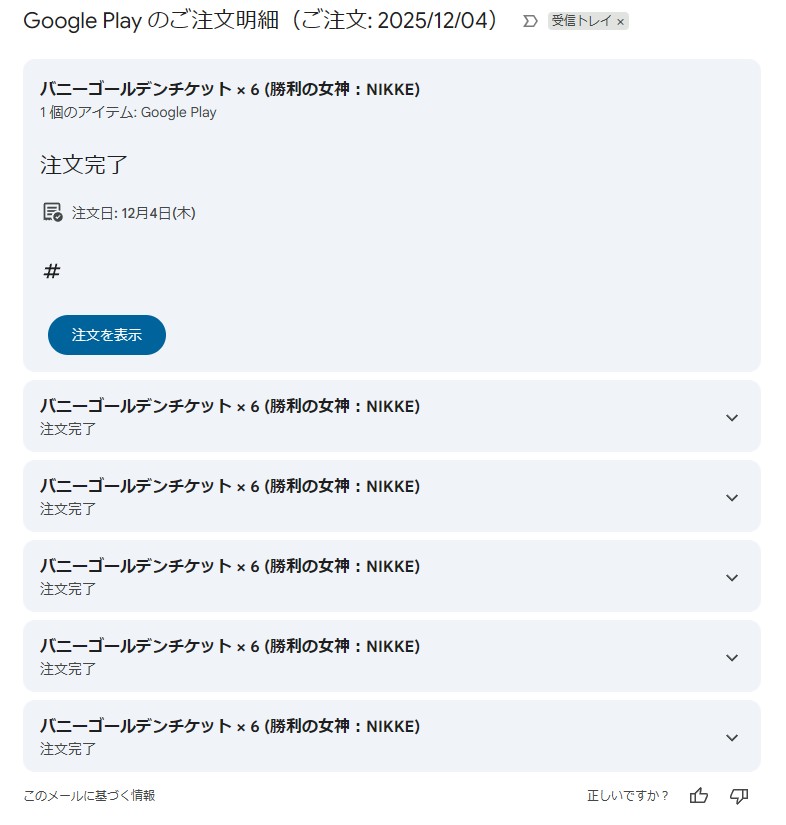786x825 pixels.
Task: Give thumbs down to 正しいですか
Action: tap(739, 796)
